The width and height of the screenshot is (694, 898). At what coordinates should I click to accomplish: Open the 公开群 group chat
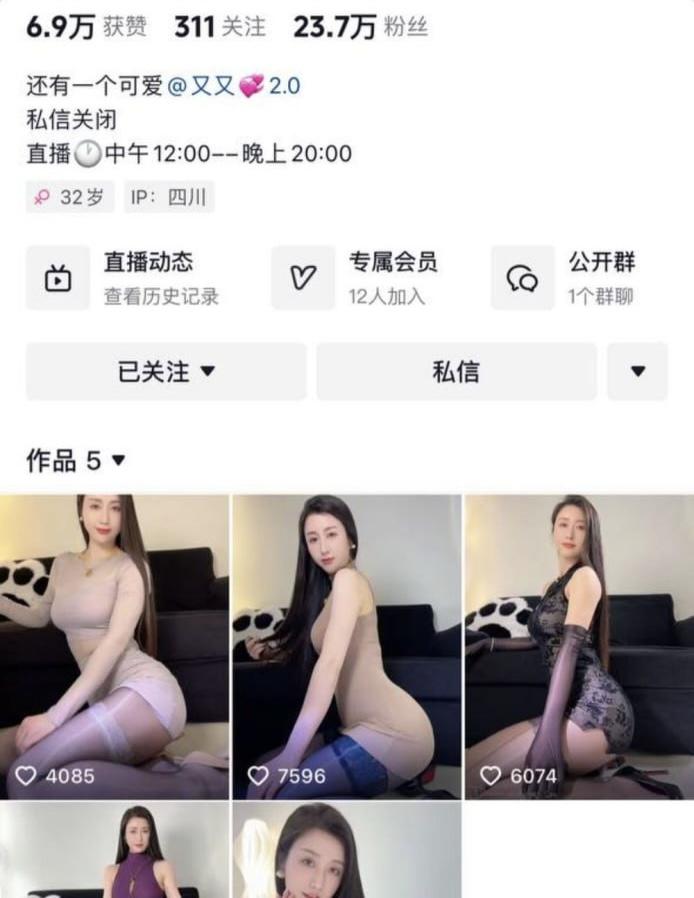(577, 278)
